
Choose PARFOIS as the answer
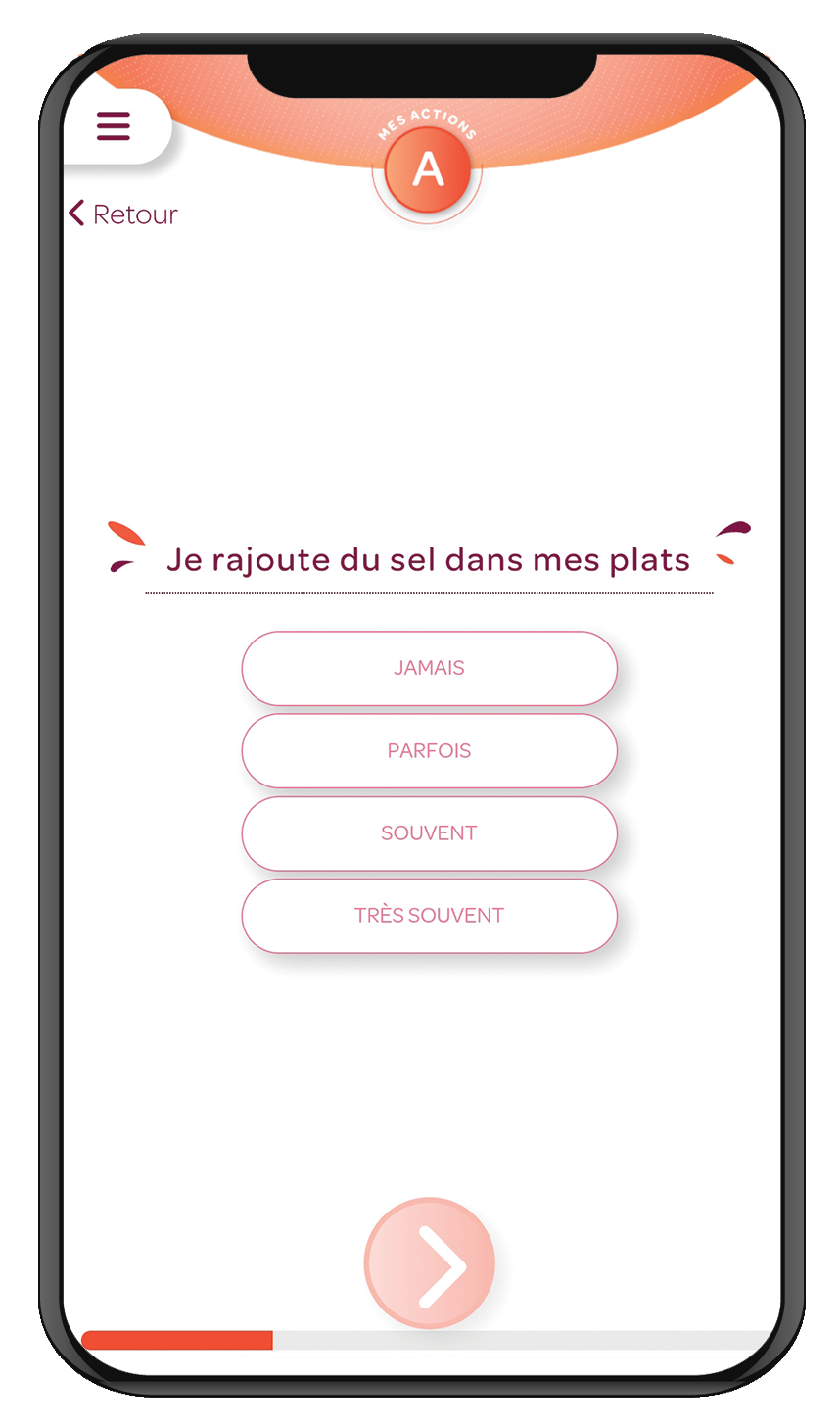click(x=430, y=751)
